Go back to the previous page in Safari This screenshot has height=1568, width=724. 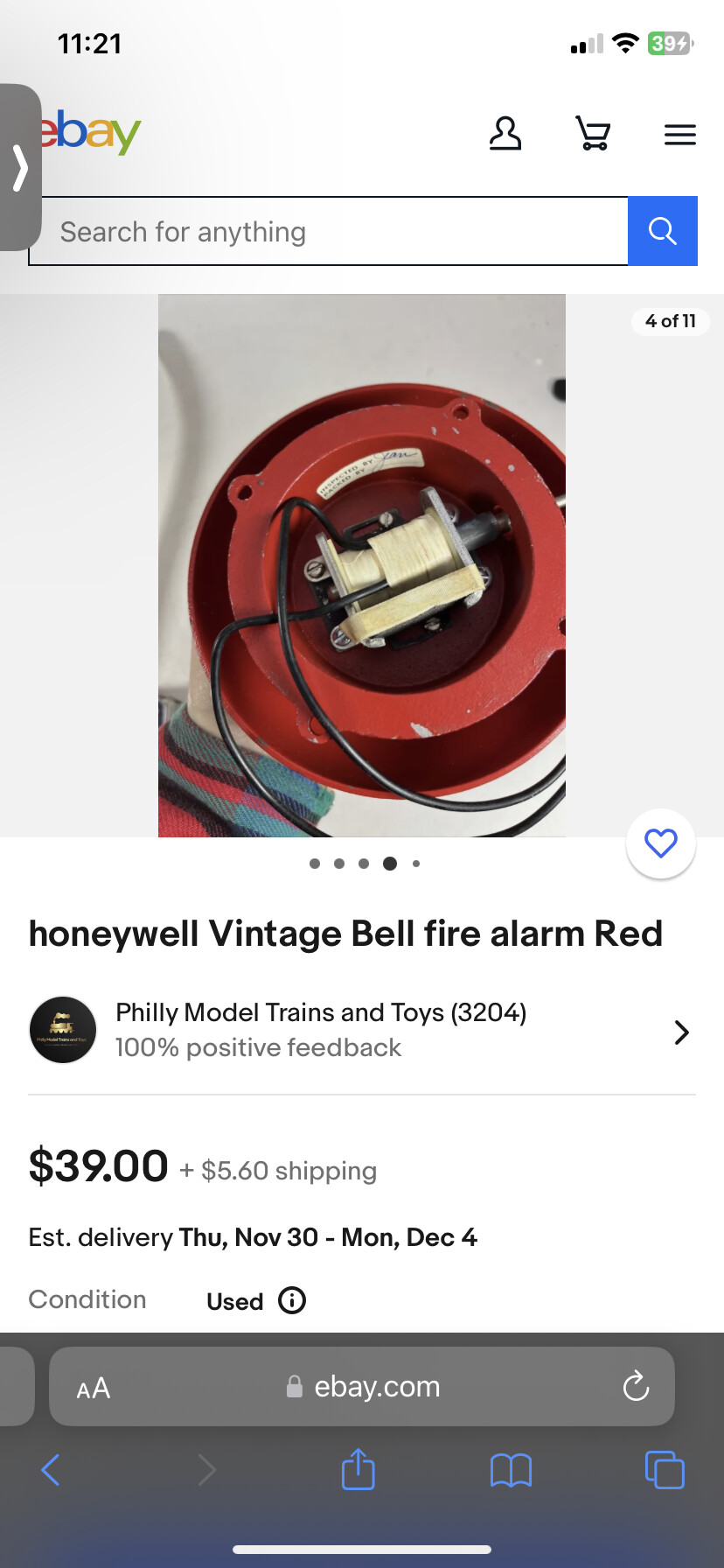click(x=51, y=1470)
